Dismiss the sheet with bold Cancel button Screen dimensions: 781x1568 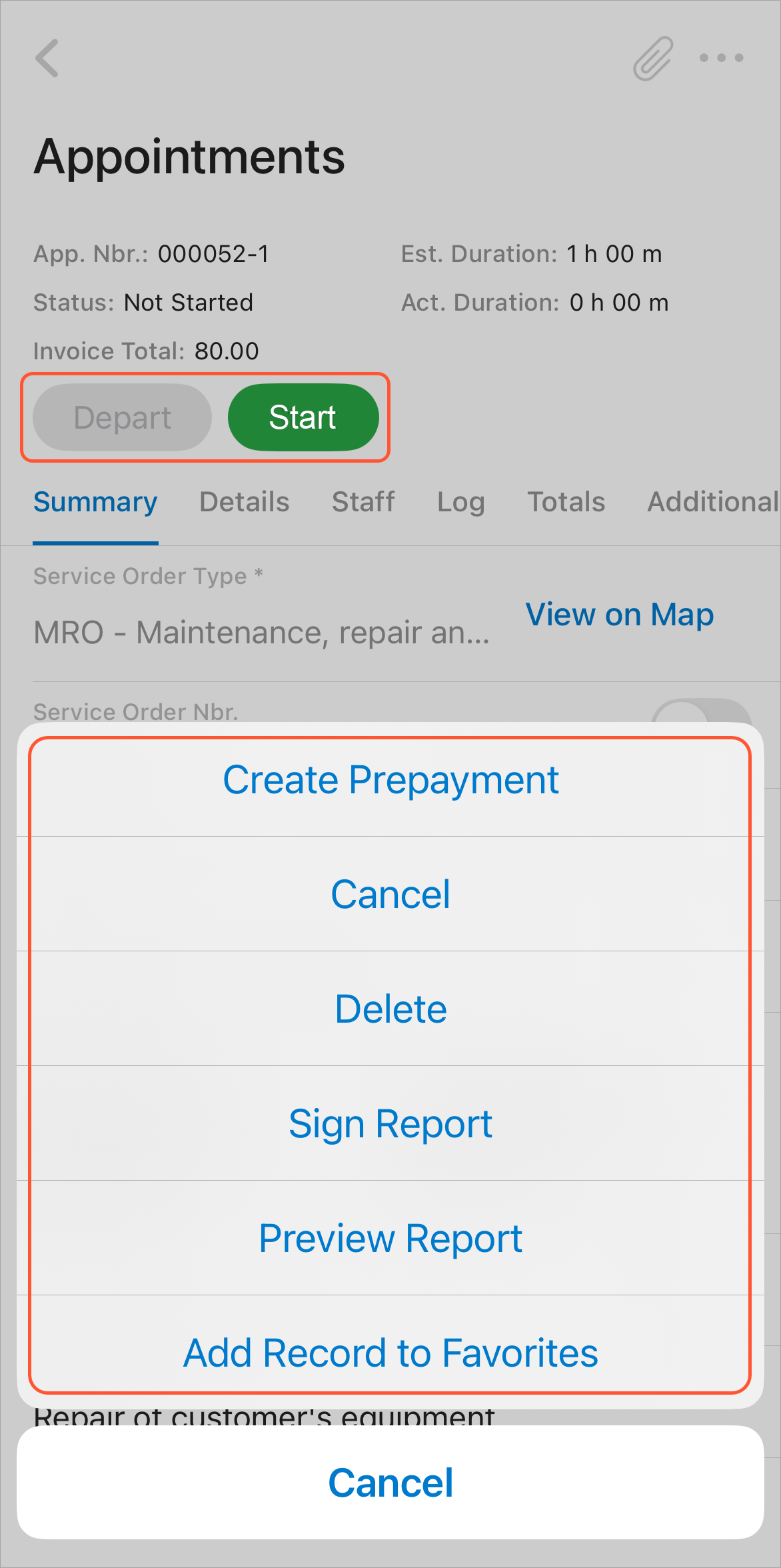[x=390, y=1483]
